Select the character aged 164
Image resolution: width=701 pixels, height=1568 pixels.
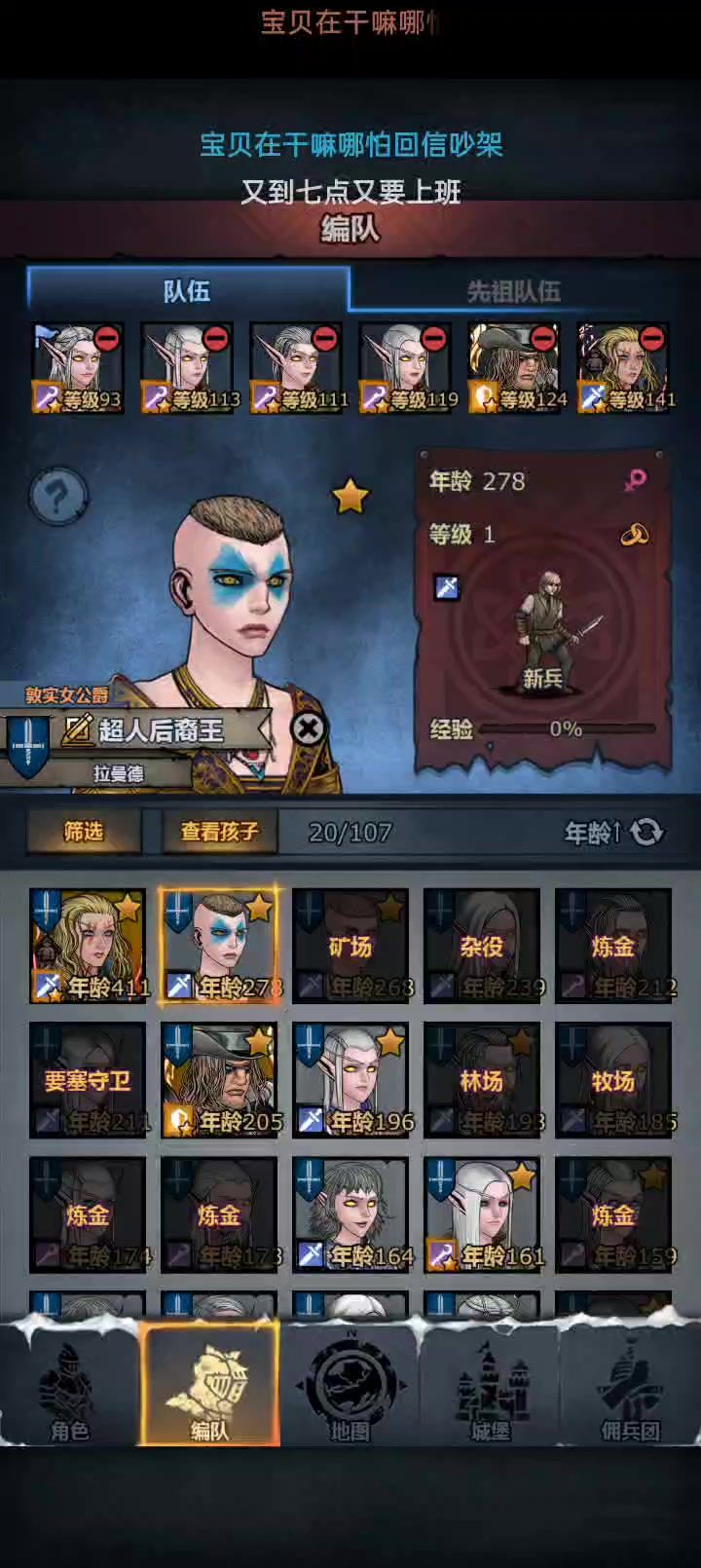pos(350,1213)
